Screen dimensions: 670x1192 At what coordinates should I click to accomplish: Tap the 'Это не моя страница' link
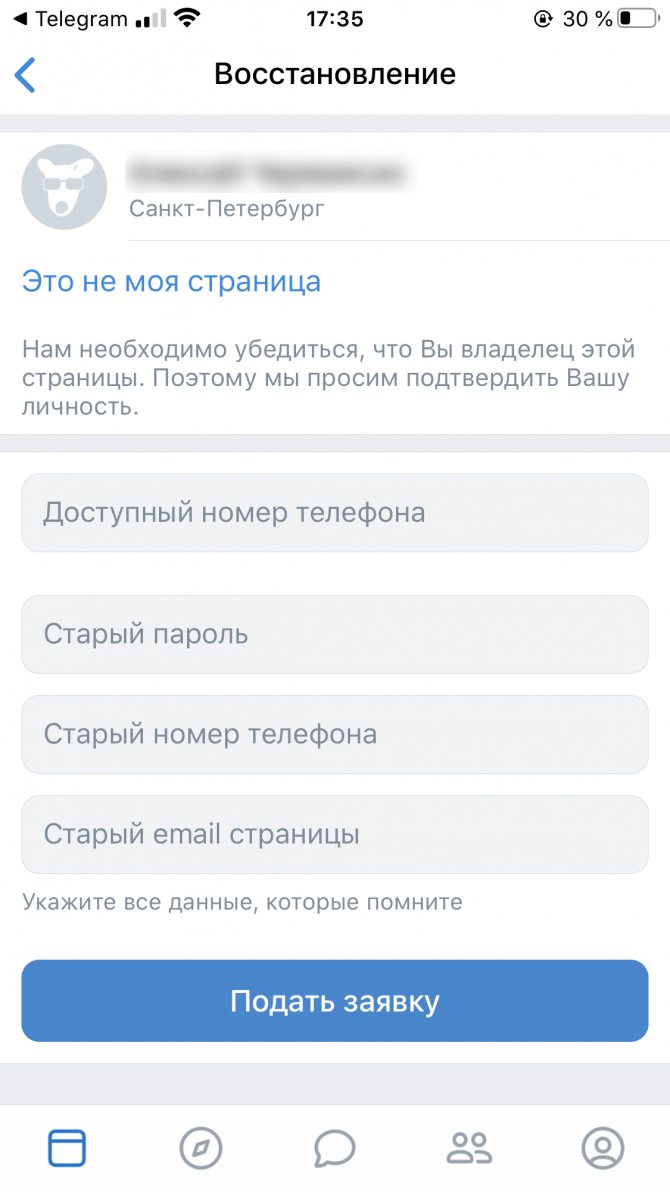(x=171, y=282)
